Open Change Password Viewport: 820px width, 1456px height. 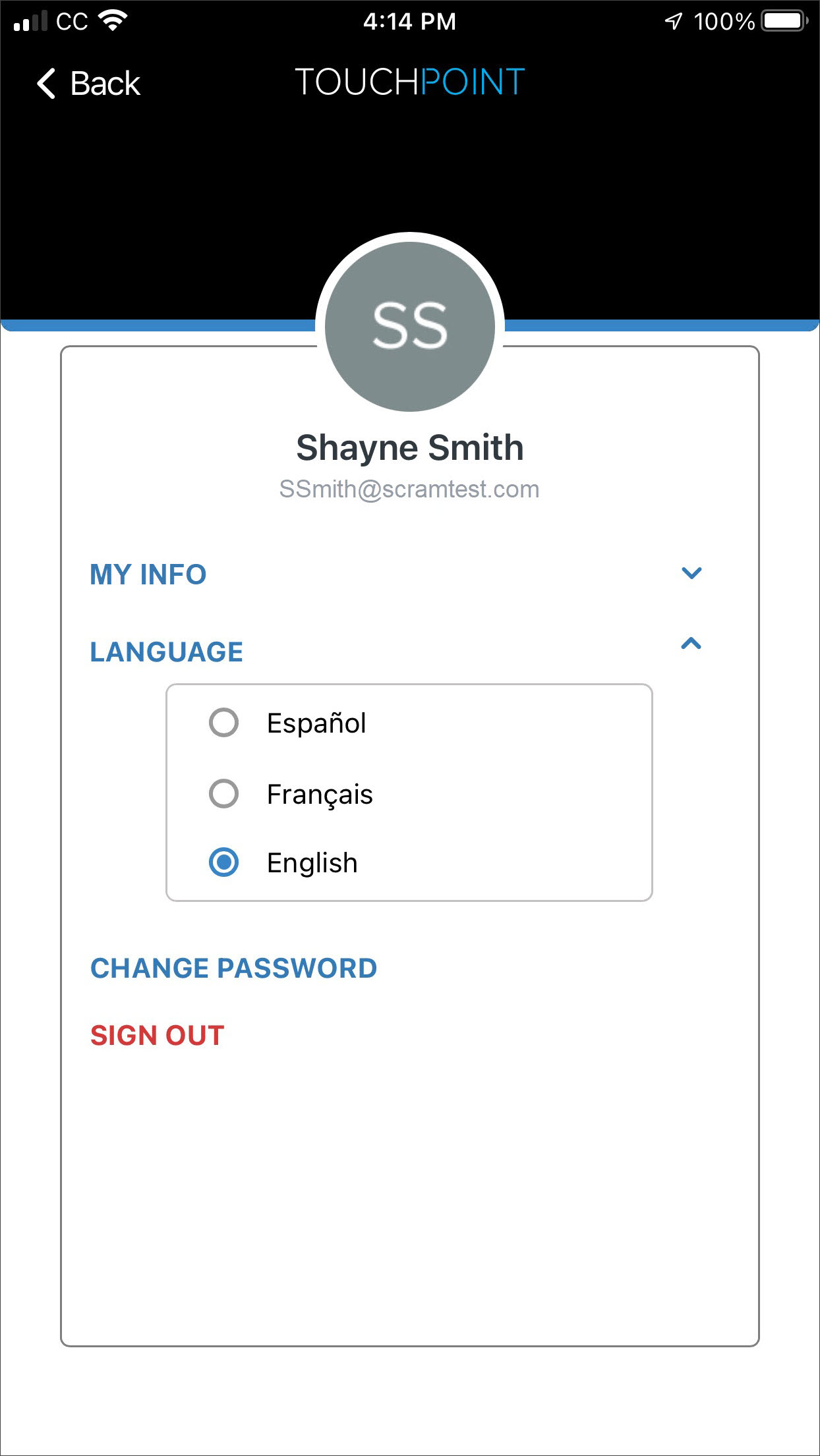233,968
